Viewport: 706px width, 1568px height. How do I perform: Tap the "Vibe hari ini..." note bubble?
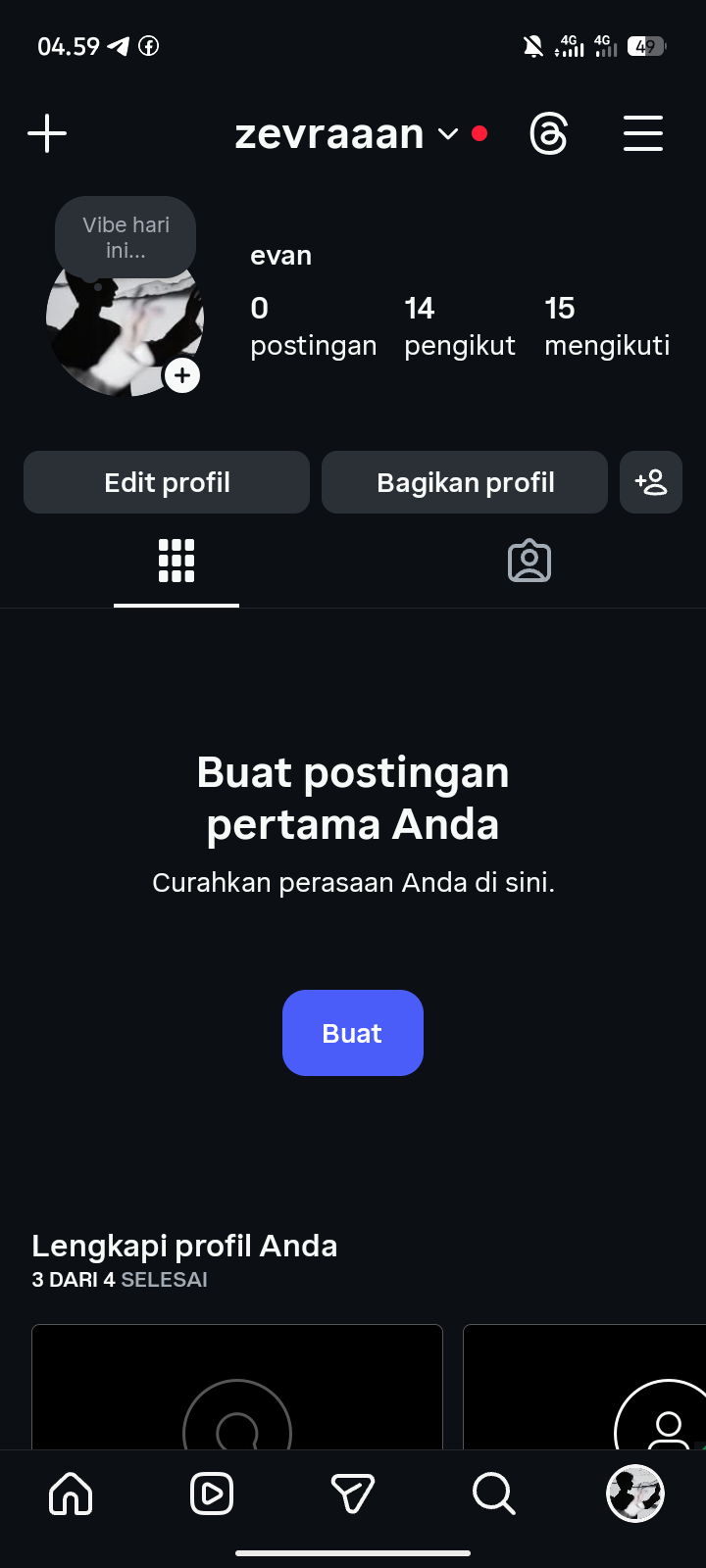pyautogui.click(x=126, y=237)
